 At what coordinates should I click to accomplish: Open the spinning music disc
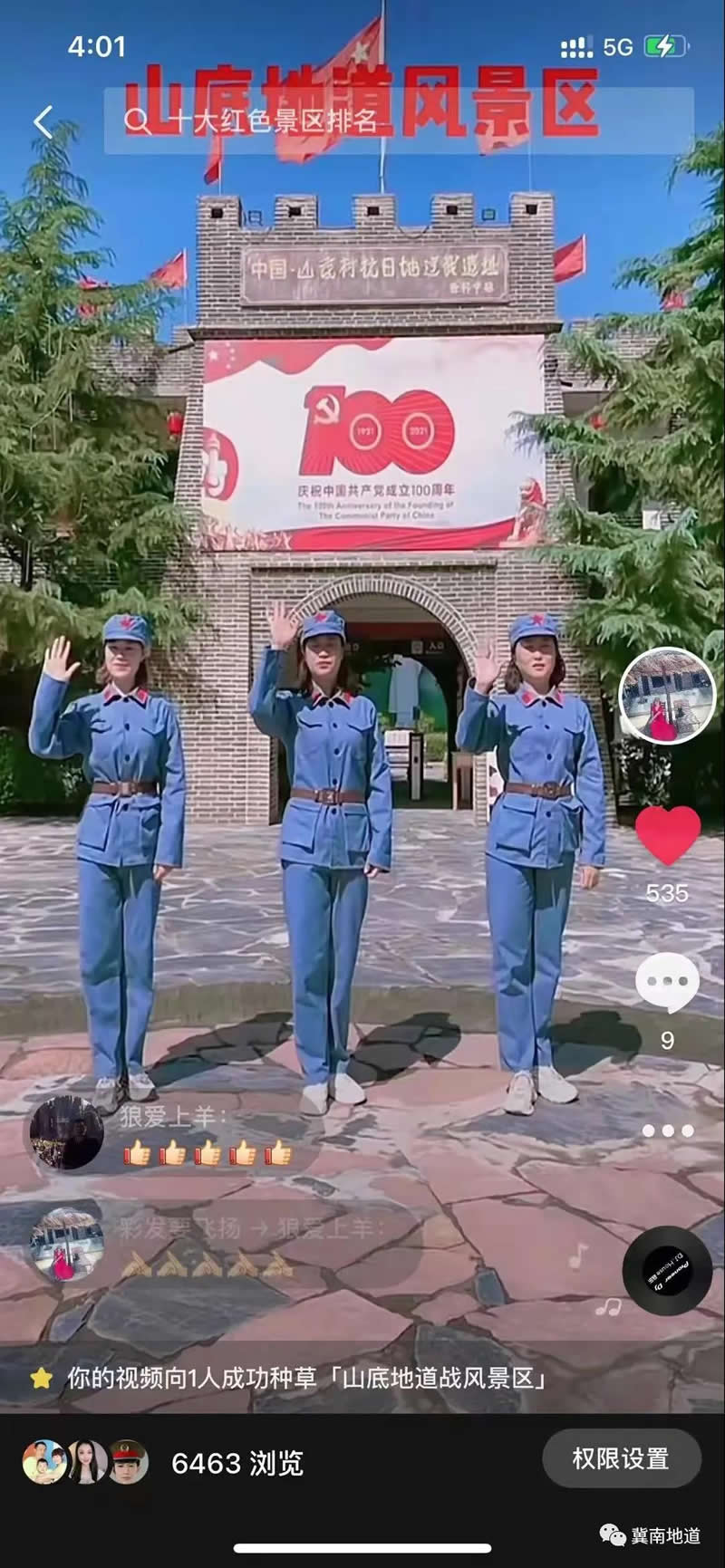[x=667, y=1270]
